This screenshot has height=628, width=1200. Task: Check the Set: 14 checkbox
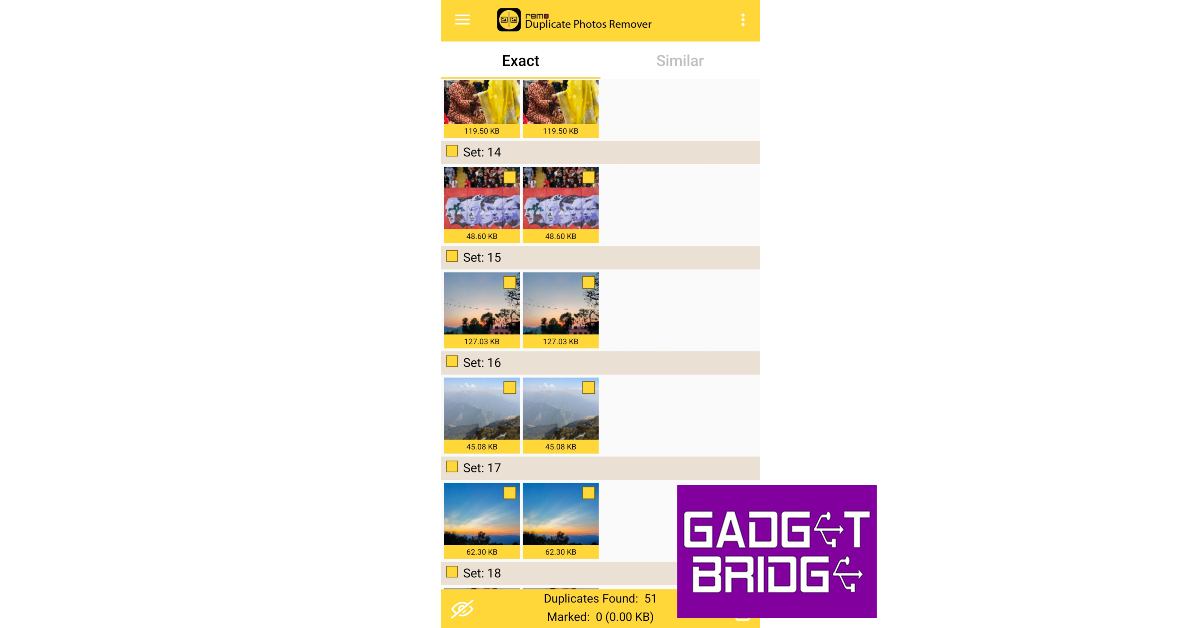[452, 152]
